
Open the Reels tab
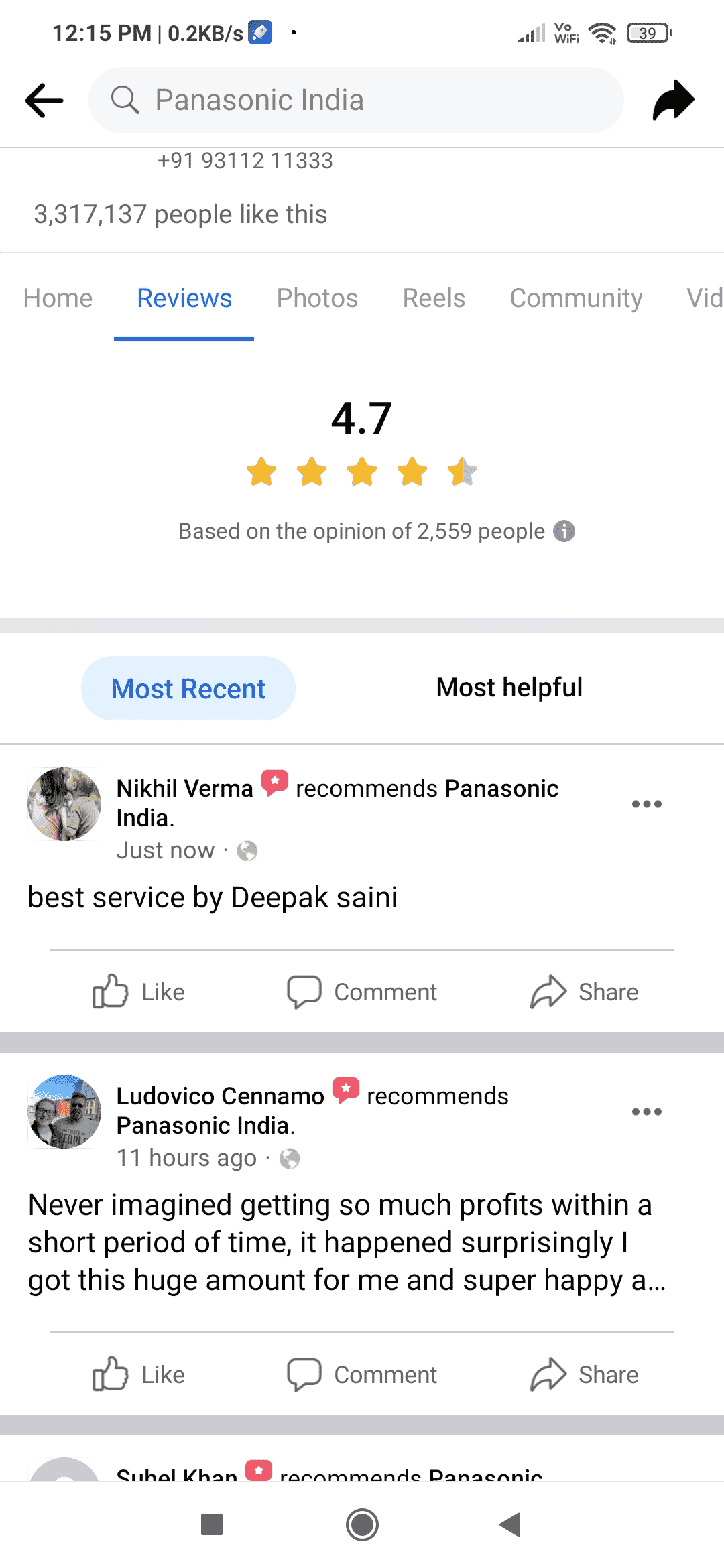pos(434,298)
